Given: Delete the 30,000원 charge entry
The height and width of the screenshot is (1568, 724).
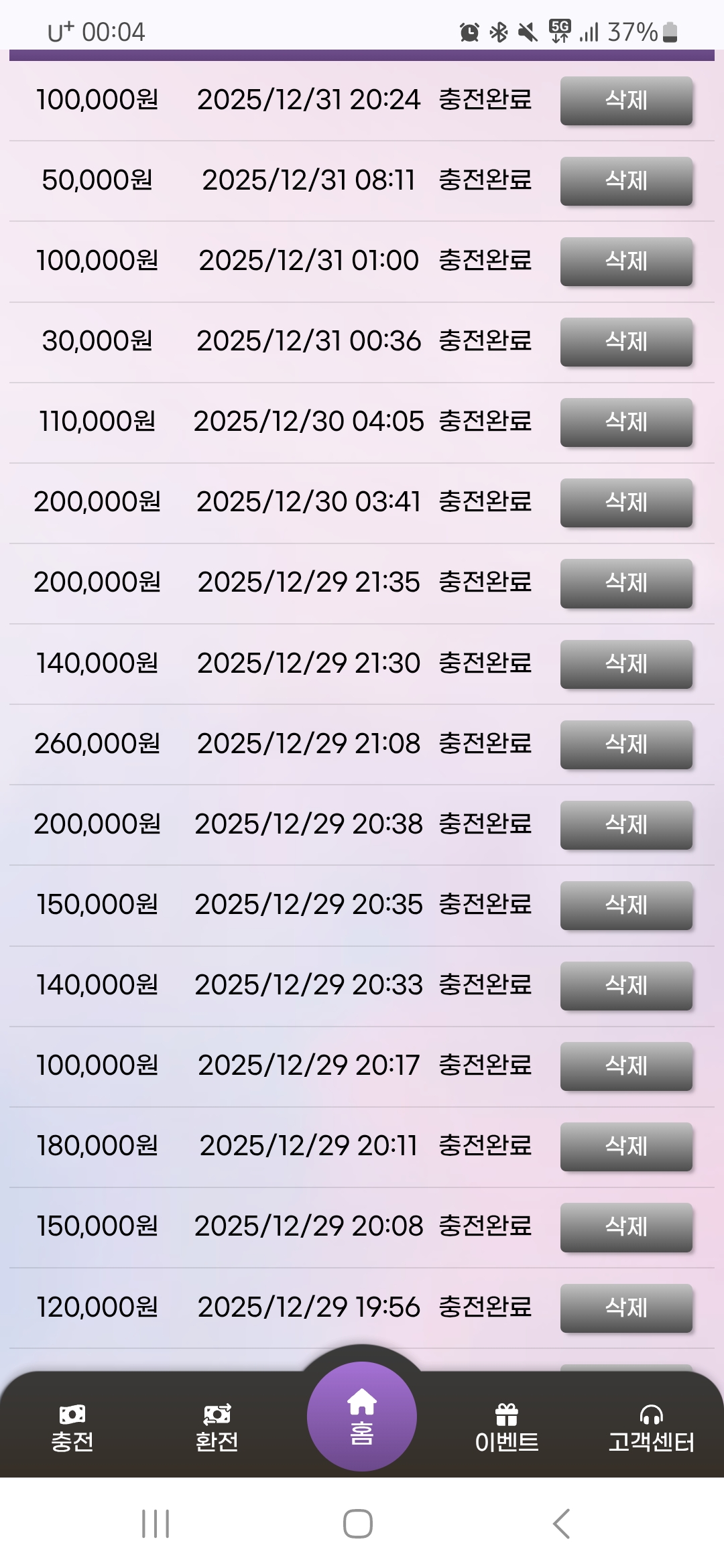Looking at the screenshot, I should [626, 342].
